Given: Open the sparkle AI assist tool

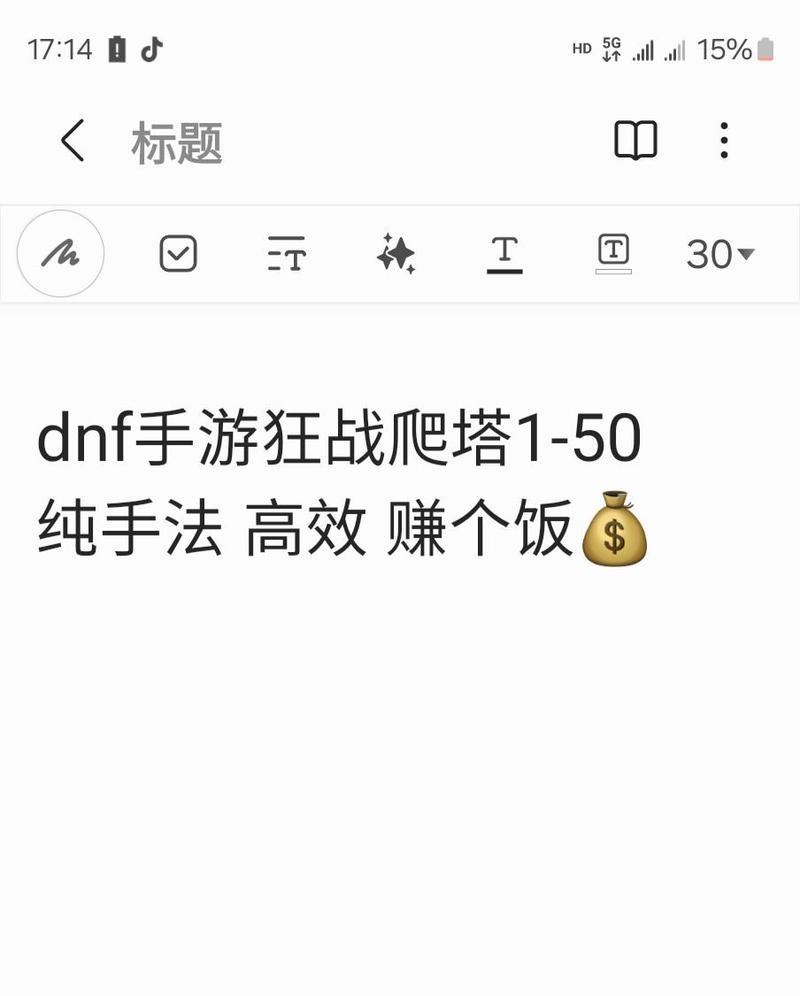Looking at the screenshot, I should [x=396, y=254].
